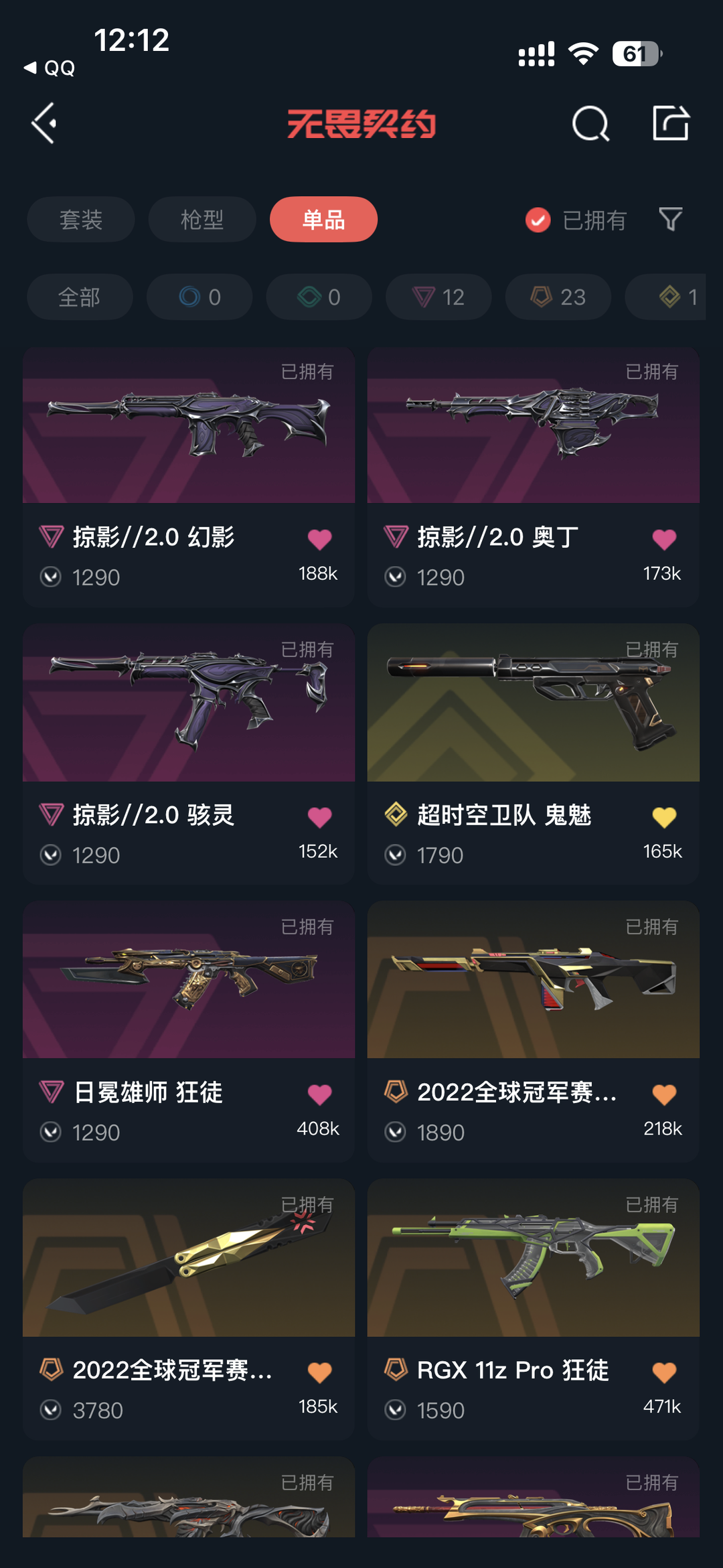Viewport: 723px width, 1568px height.
Task: Open search with the magnifier icon
Action: (590, 123)
